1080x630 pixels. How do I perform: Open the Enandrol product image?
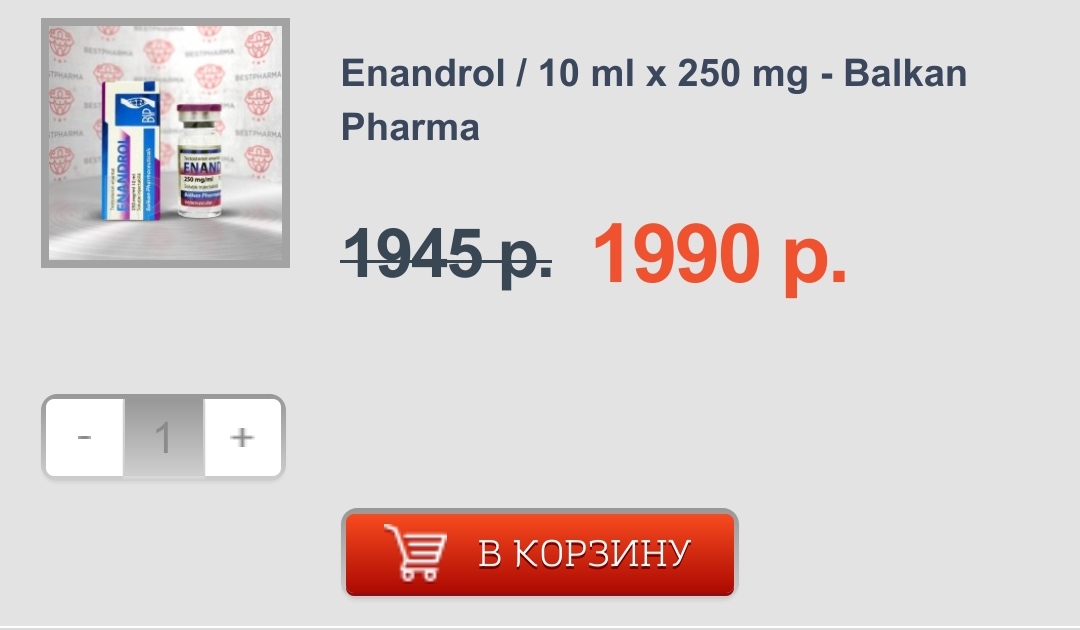pyautogui.click(x=165, y=143)
